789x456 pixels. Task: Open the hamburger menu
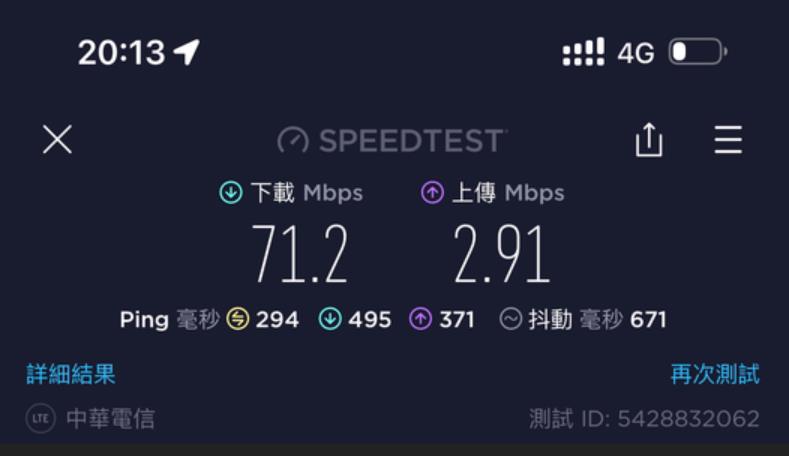tap(728, 140)
